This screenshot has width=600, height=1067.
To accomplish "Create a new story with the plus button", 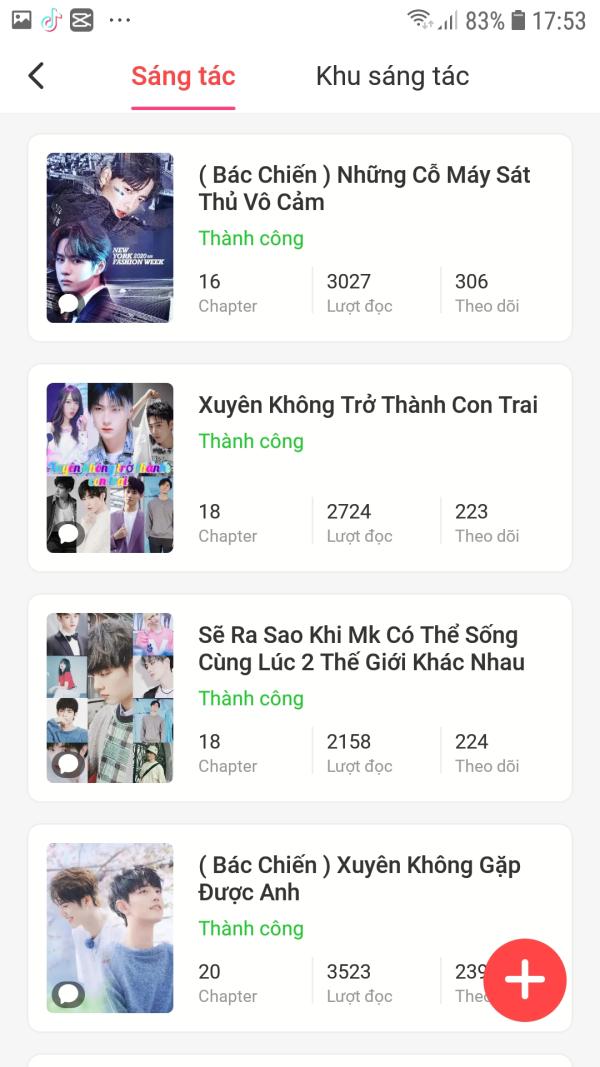I will (524, 980).
